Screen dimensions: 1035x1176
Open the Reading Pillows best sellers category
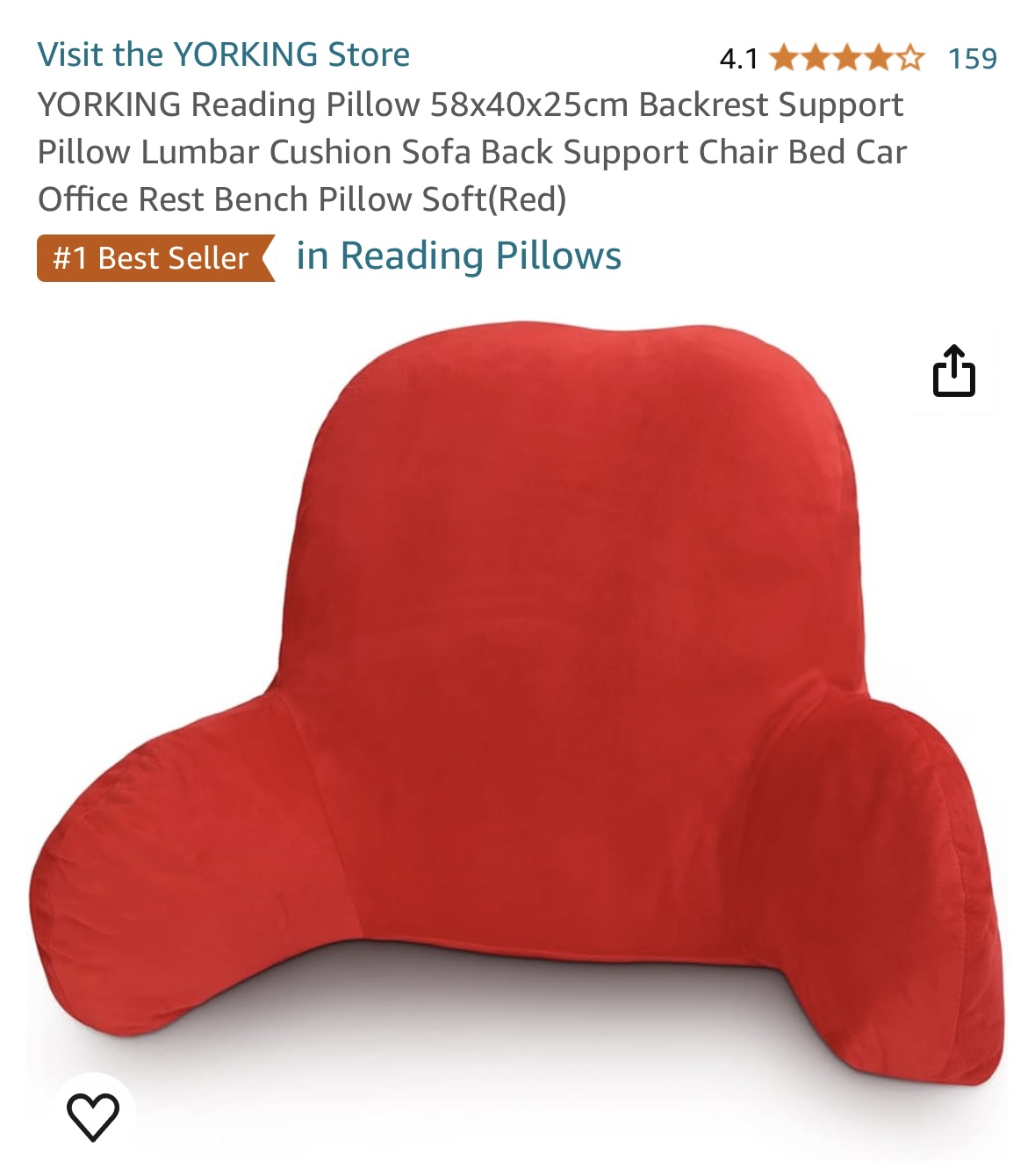tap(458, 256)
